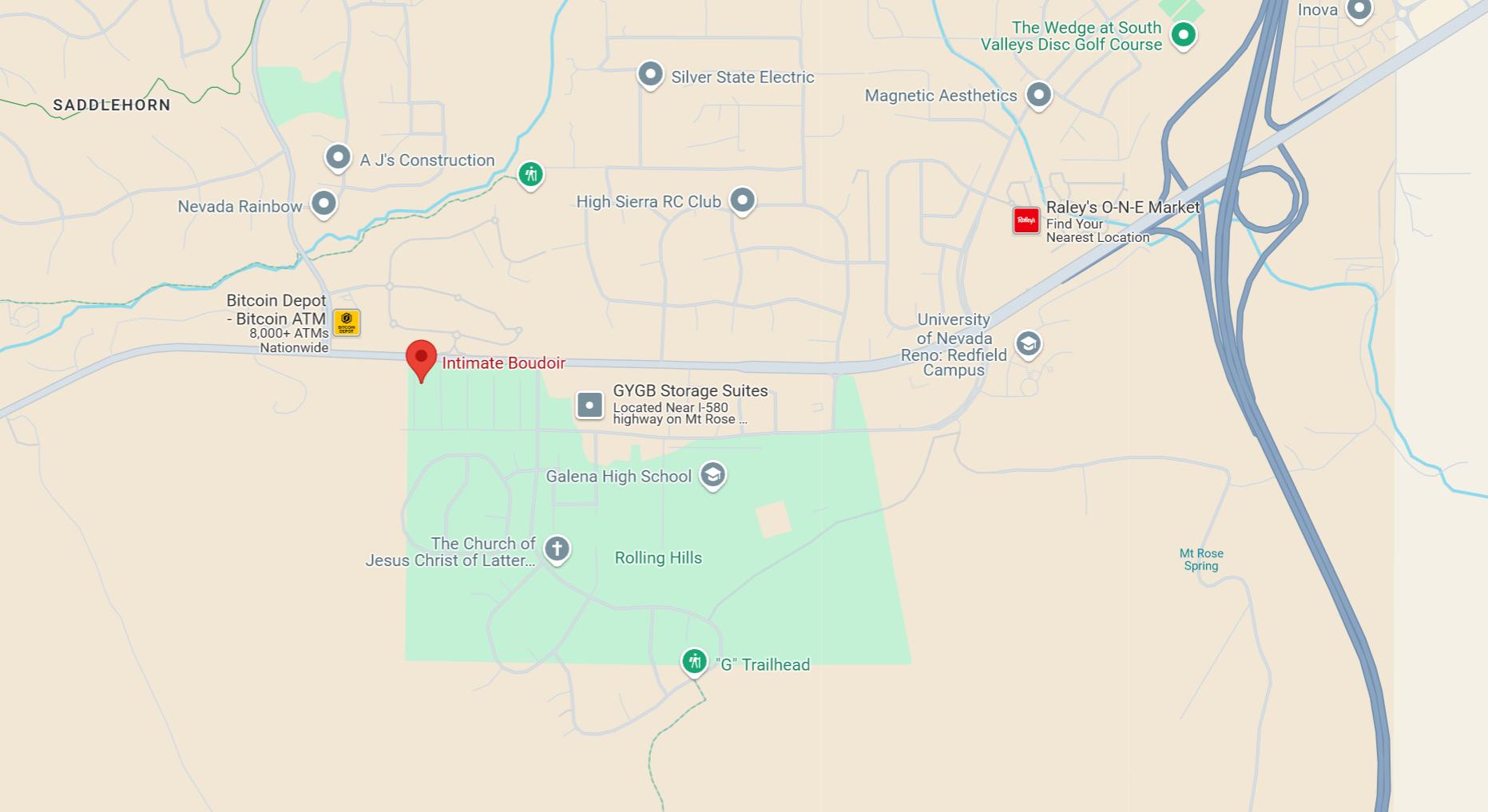
Task: Open the Church of Jesus Christ marker
Action: [x=557, y=548]
